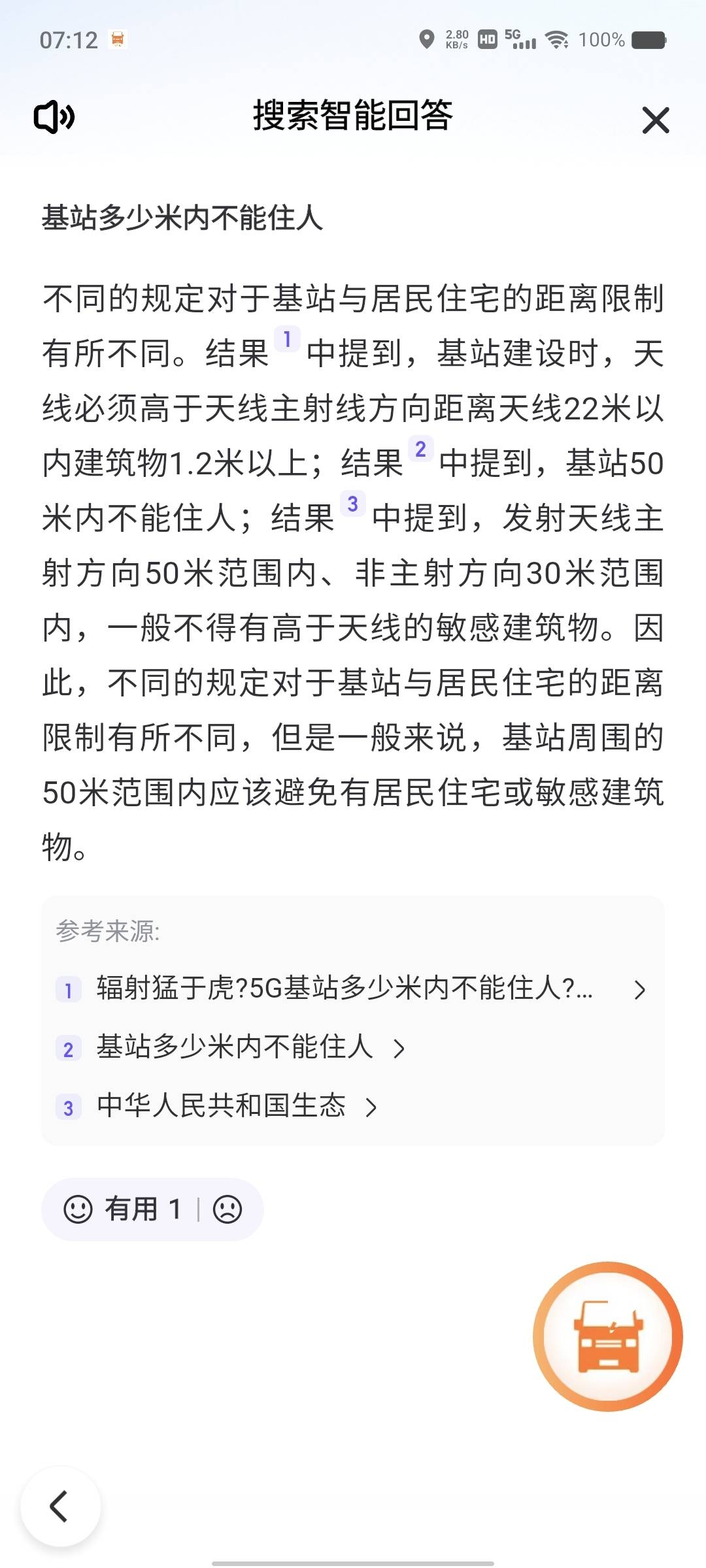
Task: Open citation marker 3 in the answer
Action: pos(352,504)
